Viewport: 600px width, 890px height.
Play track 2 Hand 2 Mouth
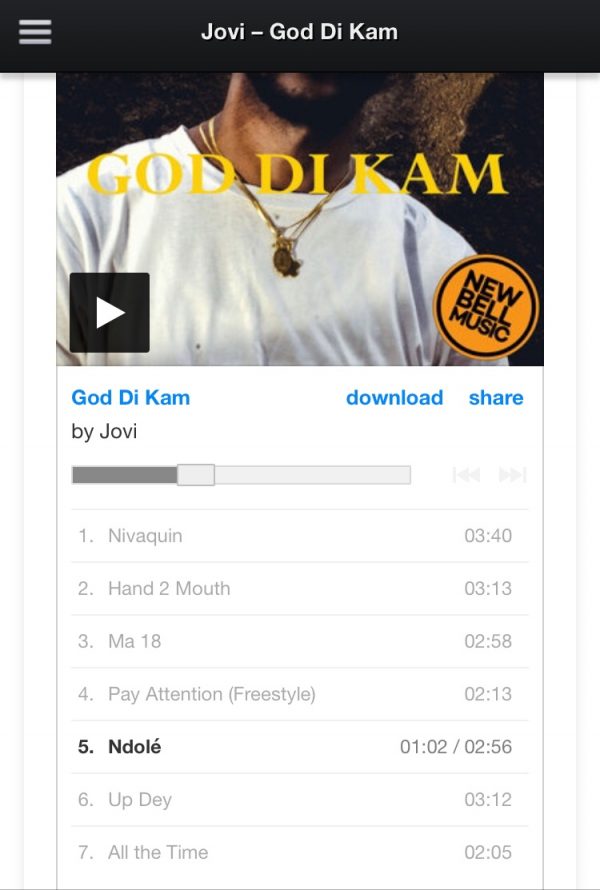point(168,589)
